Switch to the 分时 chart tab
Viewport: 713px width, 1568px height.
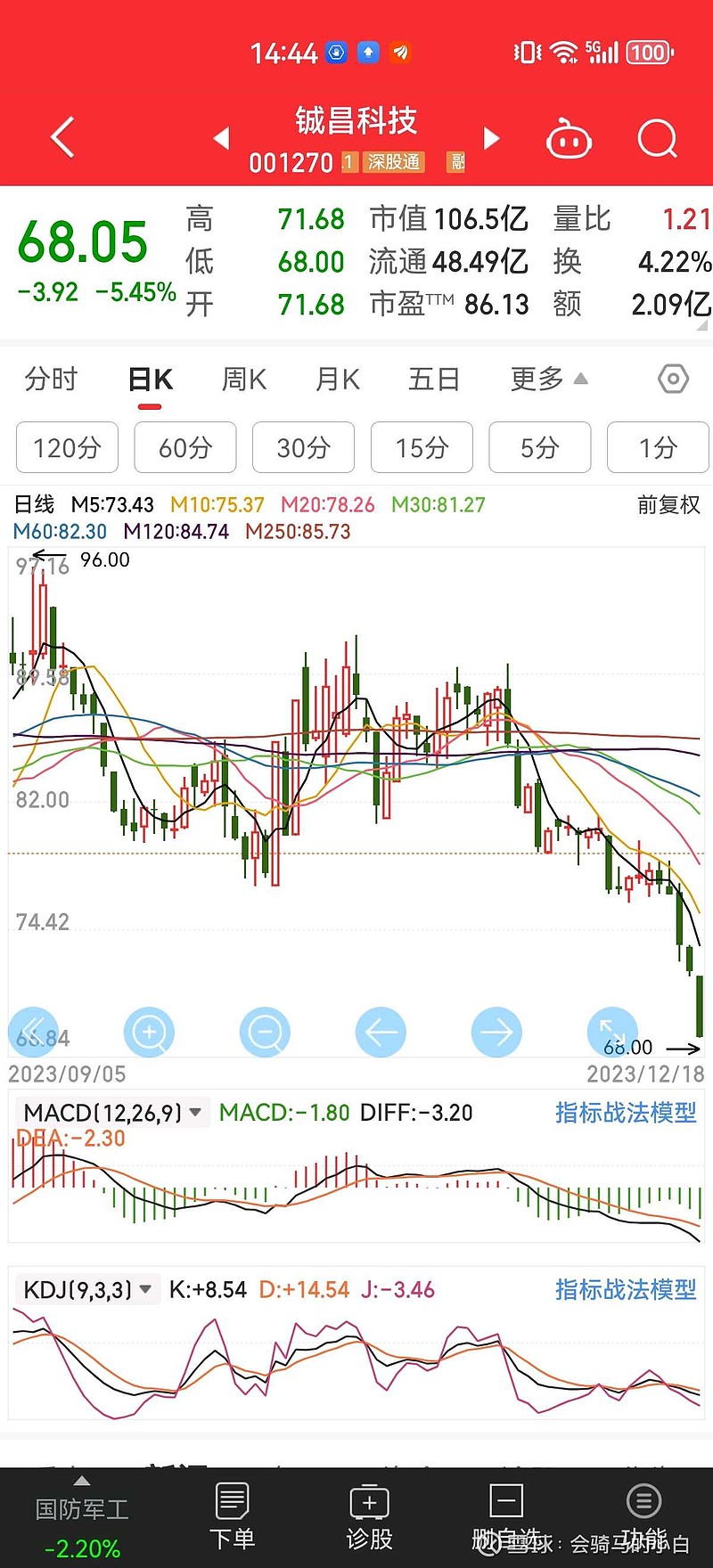point(51,380)
